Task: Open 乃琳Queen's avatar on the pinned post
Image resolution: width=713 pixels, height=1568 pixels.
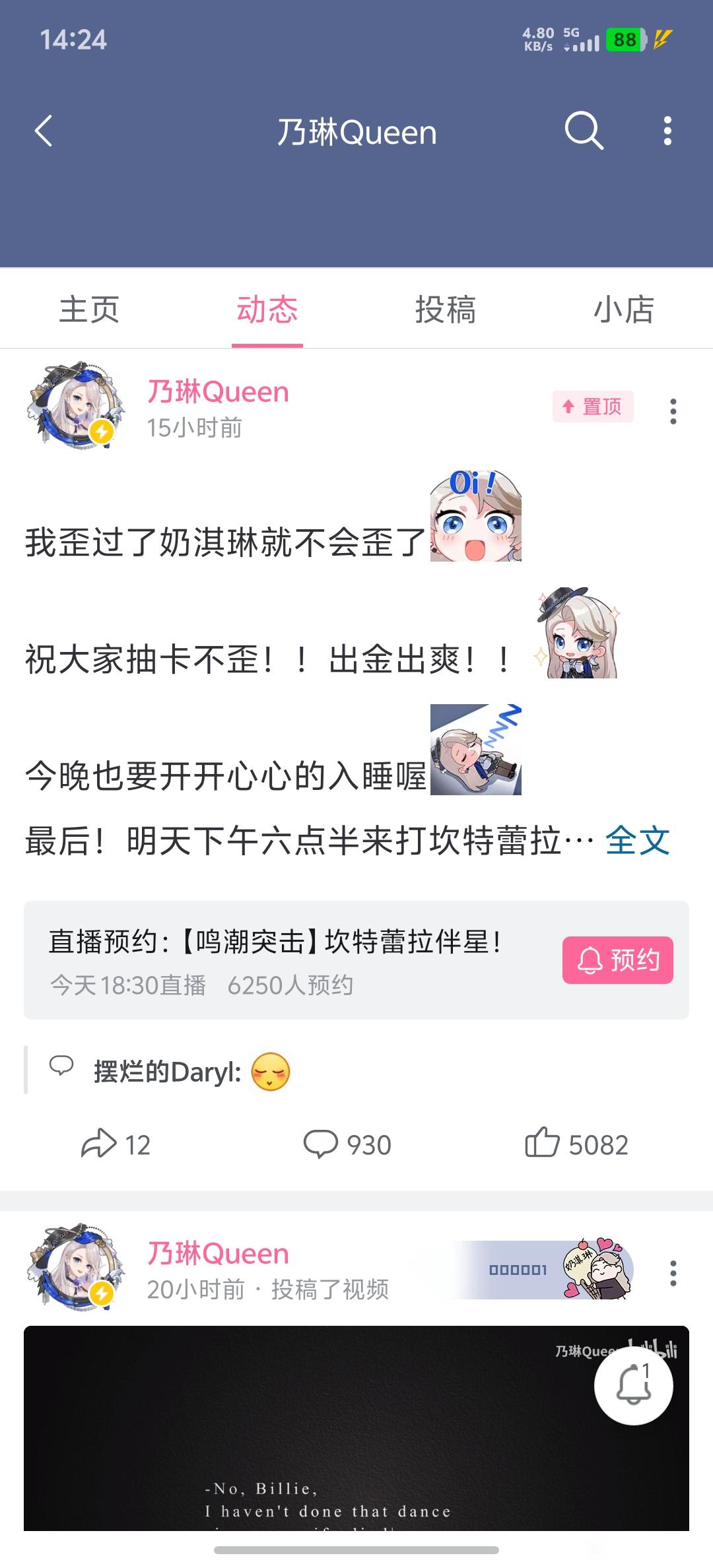Action: pos(76,406)
